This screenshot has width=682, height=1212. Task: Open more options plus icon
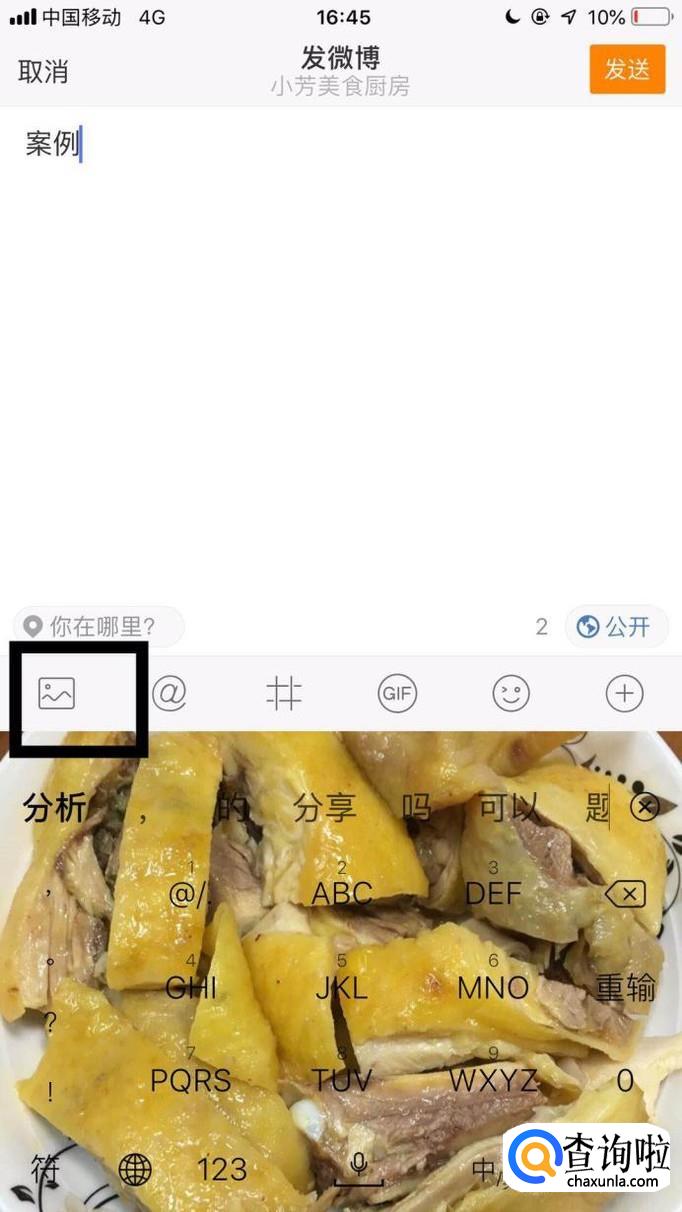625,693
